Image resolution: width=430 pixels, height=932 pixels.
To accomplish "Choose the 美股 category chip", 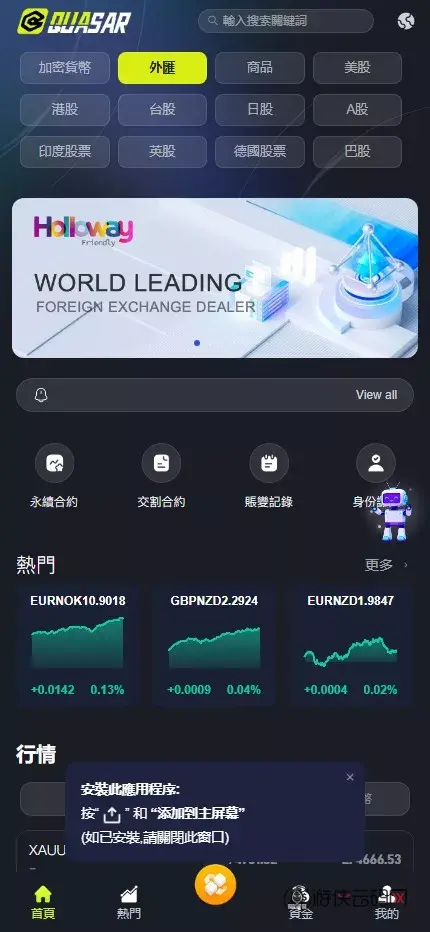I will click(357, 68).
